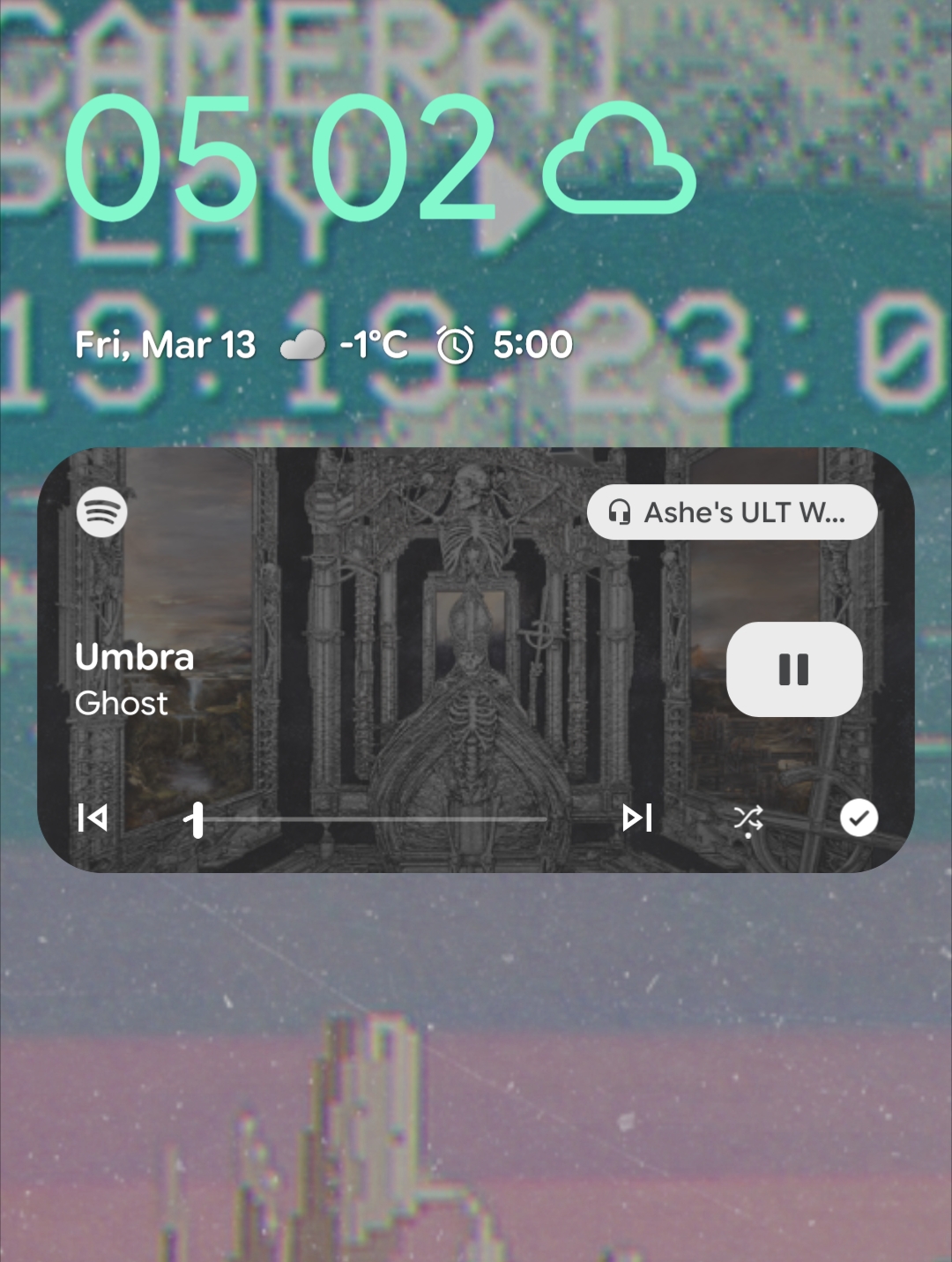The height and width of the screenshot is (1262, 952).
Task: Open Spotify from its logo icon
Action: coord(102,512)
